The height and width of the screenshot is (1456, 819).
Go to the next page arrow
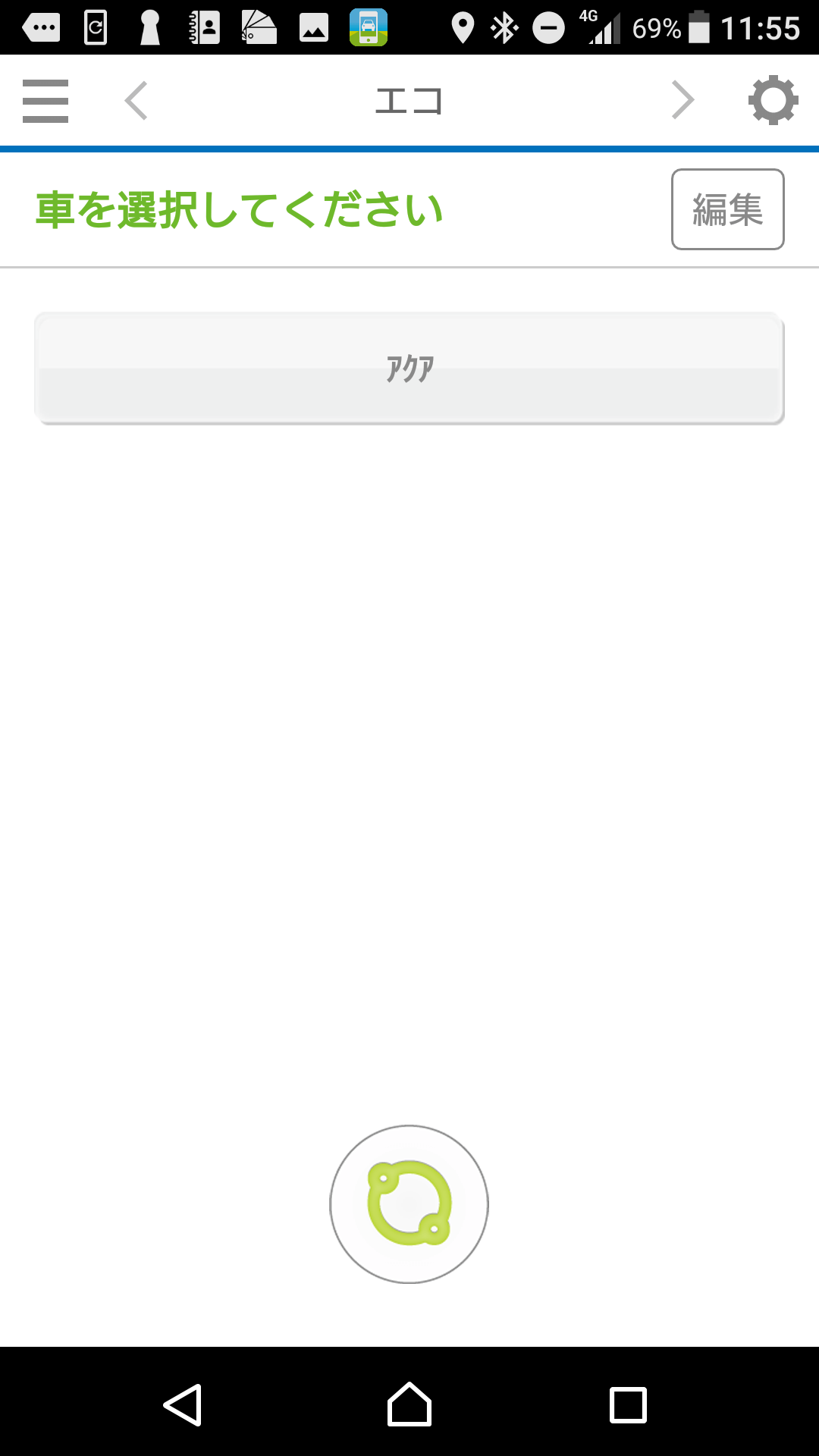(x=682, y=101)
